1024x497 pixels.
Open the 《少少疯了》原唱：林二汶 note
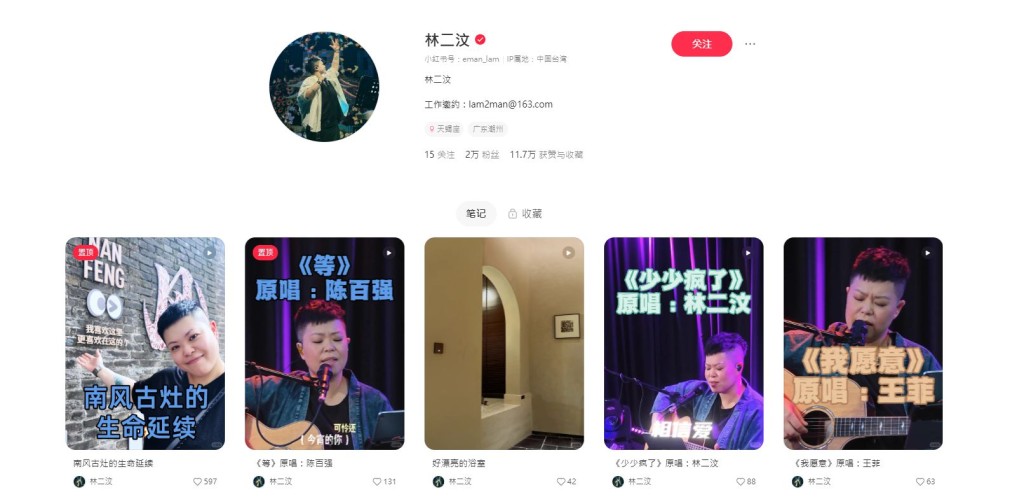coord(683,343)
